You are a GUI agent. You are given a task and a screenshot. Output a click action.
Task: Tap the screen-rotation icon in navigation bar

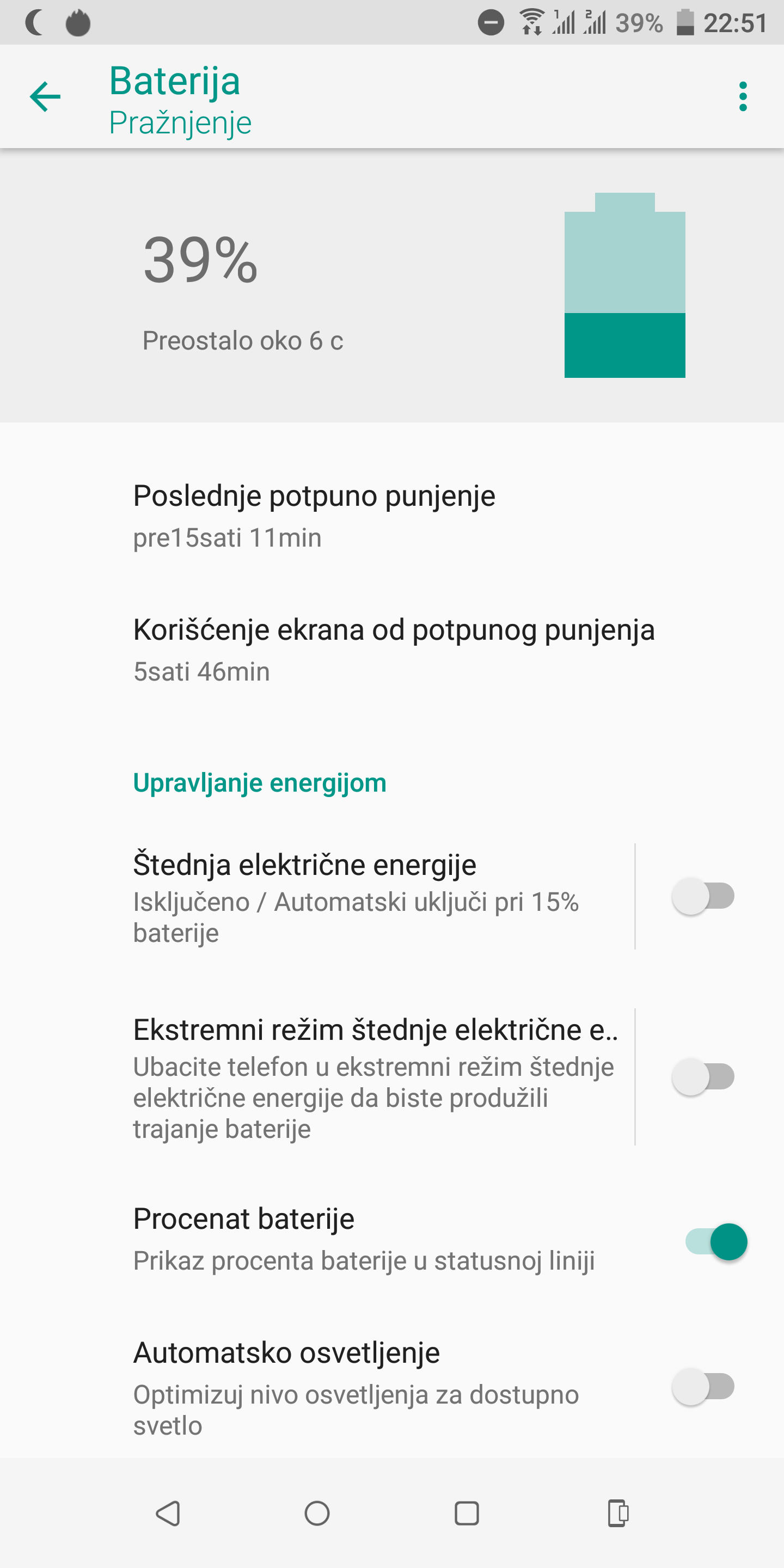coord(618,1513)
